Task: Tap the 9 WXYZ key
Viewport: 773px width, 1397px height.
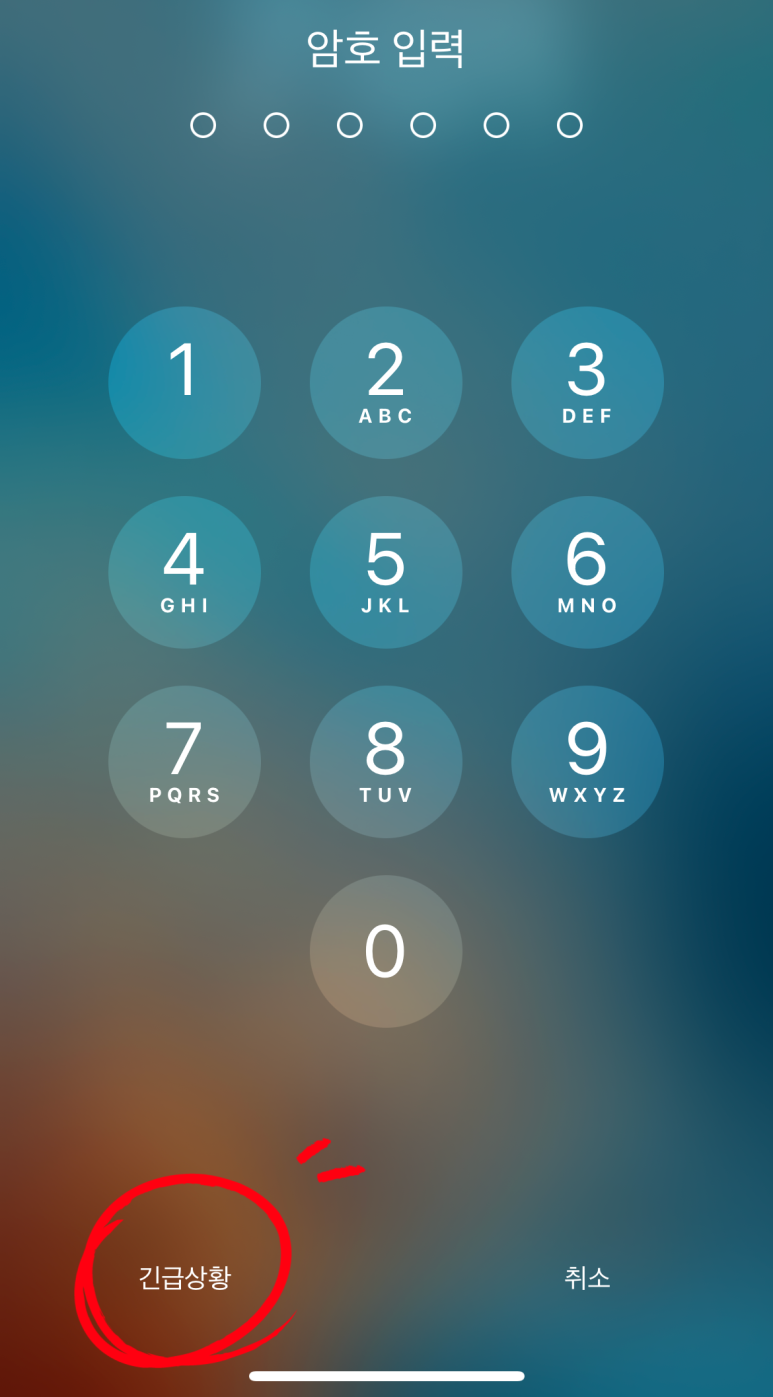Action: (587, 763)
